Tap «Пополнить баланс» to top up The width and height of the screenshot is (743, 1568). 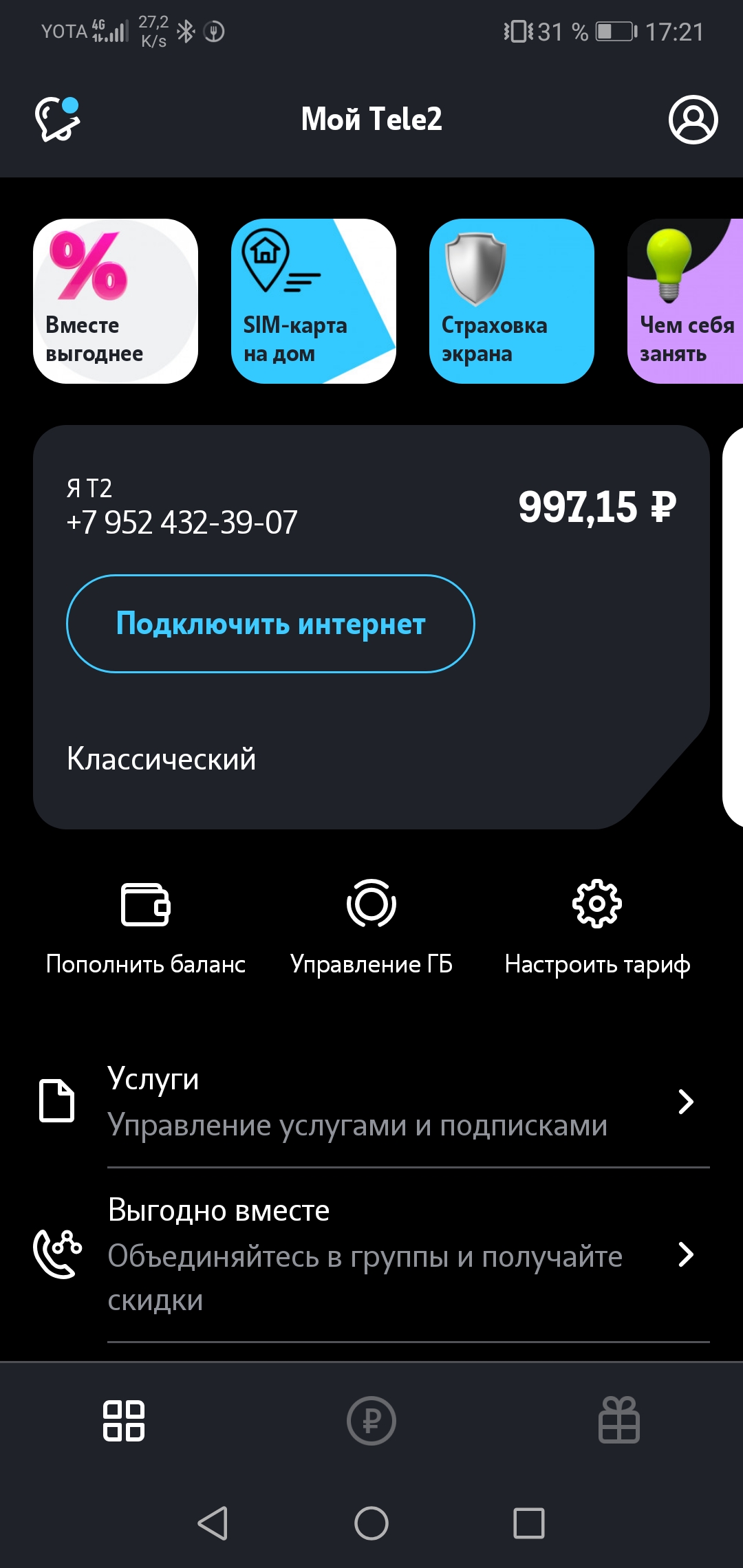(146, 926)
